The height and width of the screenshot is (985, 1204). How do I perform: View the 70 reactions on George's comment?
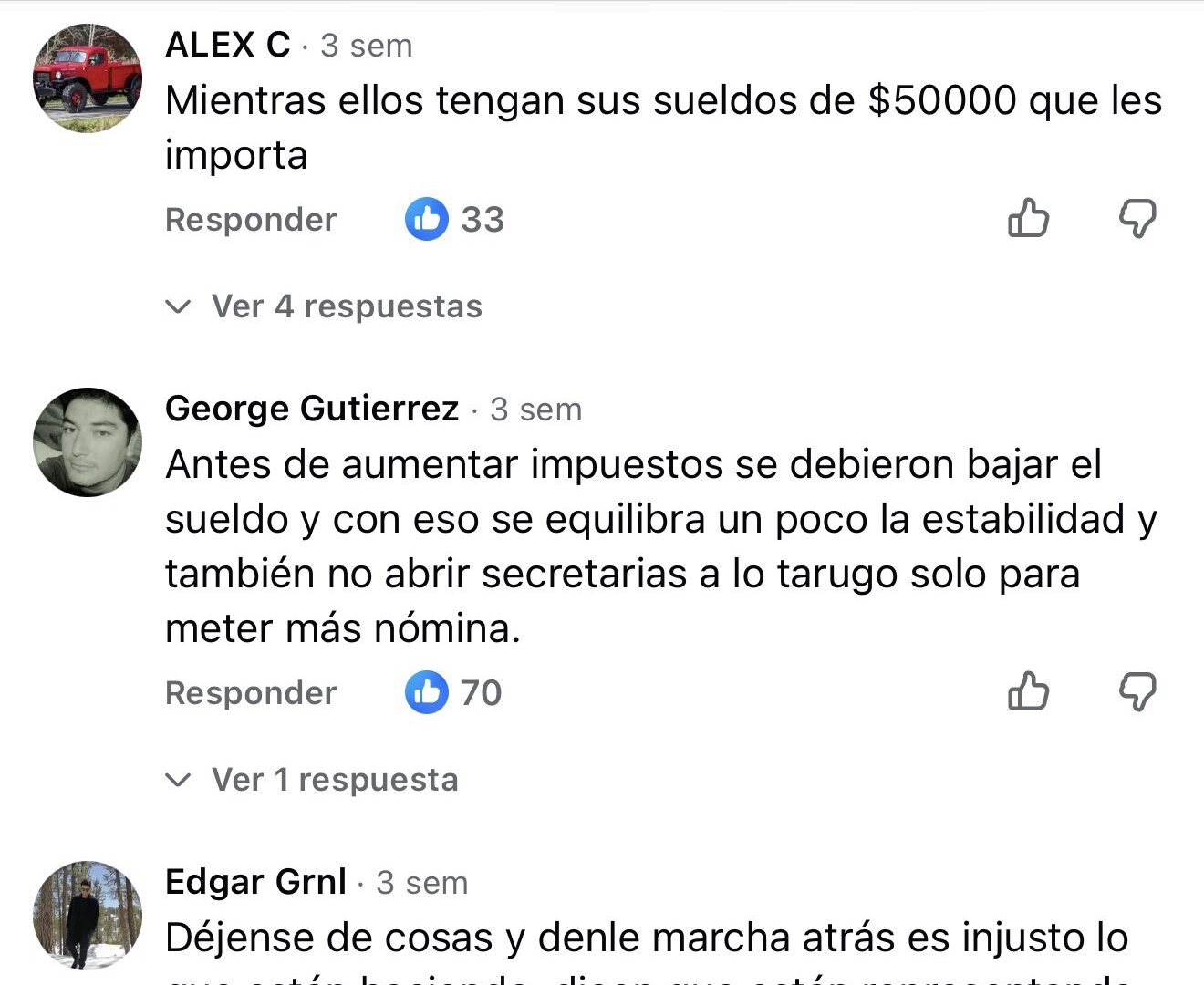pyautogui.click(x=454, y=692)
